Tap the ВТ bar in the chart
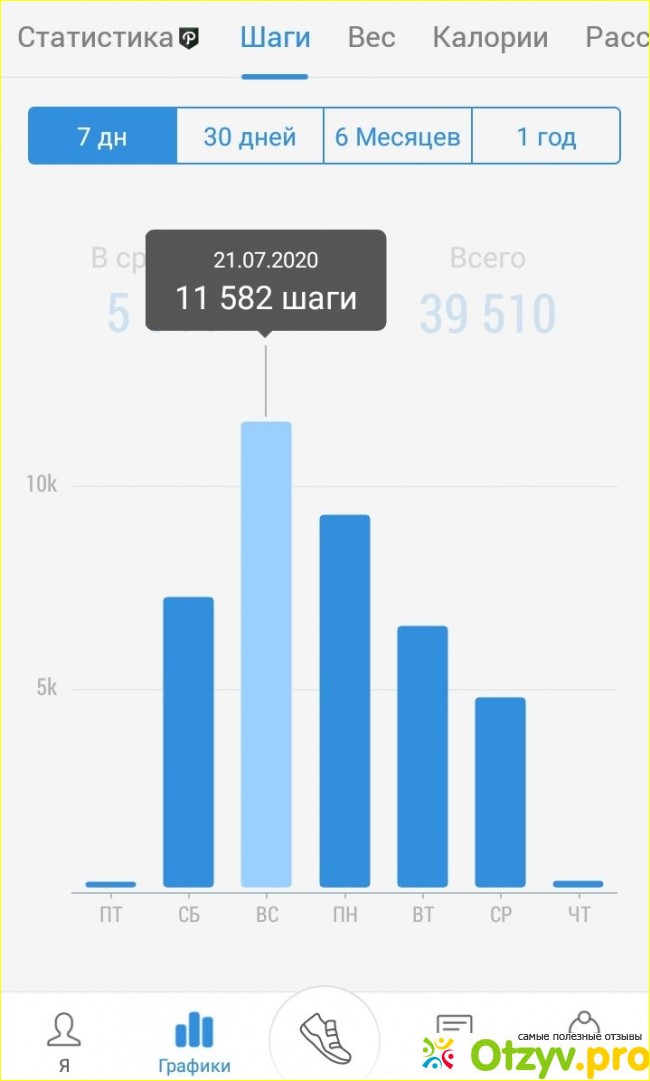This screenshot has height=1081, width=650. click(x=422, y=756)
